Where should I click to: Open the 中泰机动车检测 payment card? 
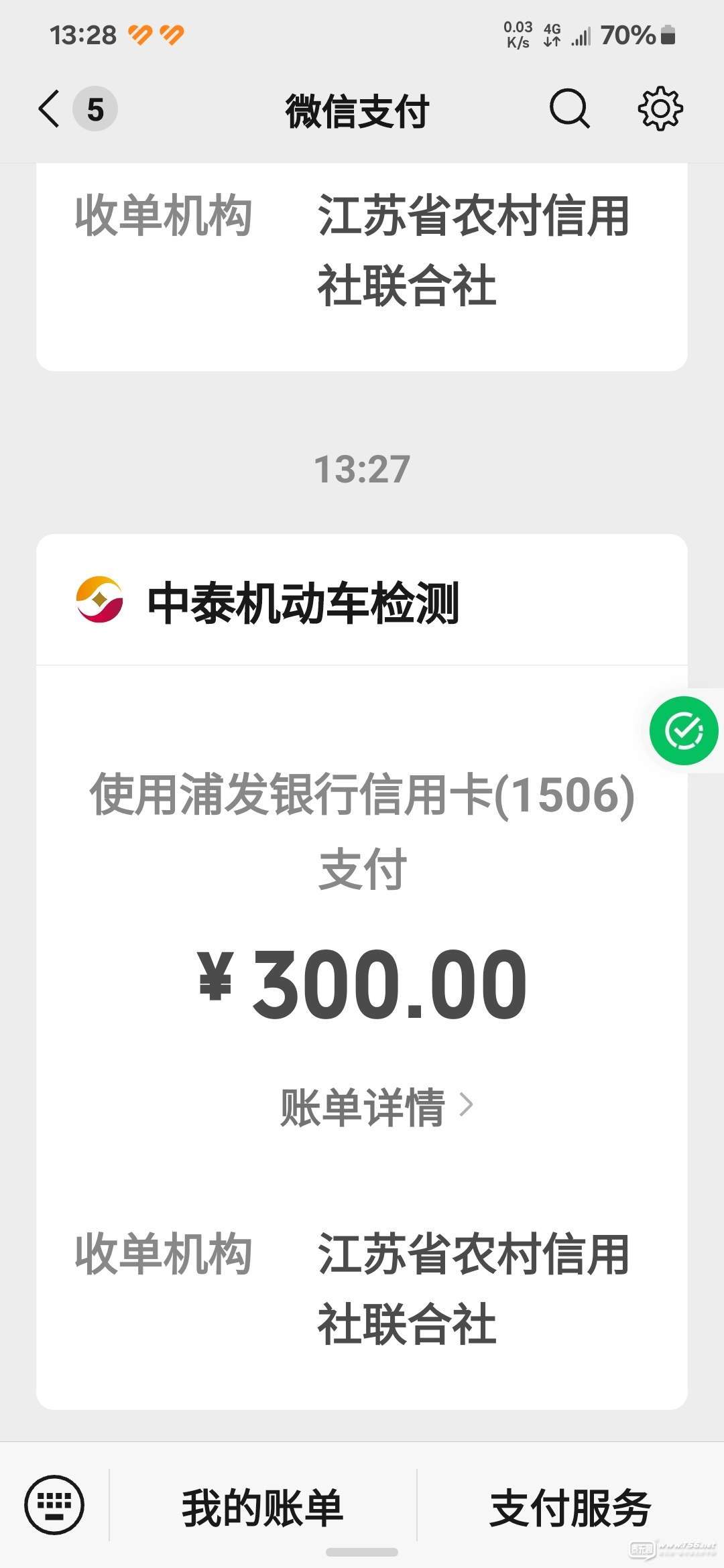tap(303, 602)
